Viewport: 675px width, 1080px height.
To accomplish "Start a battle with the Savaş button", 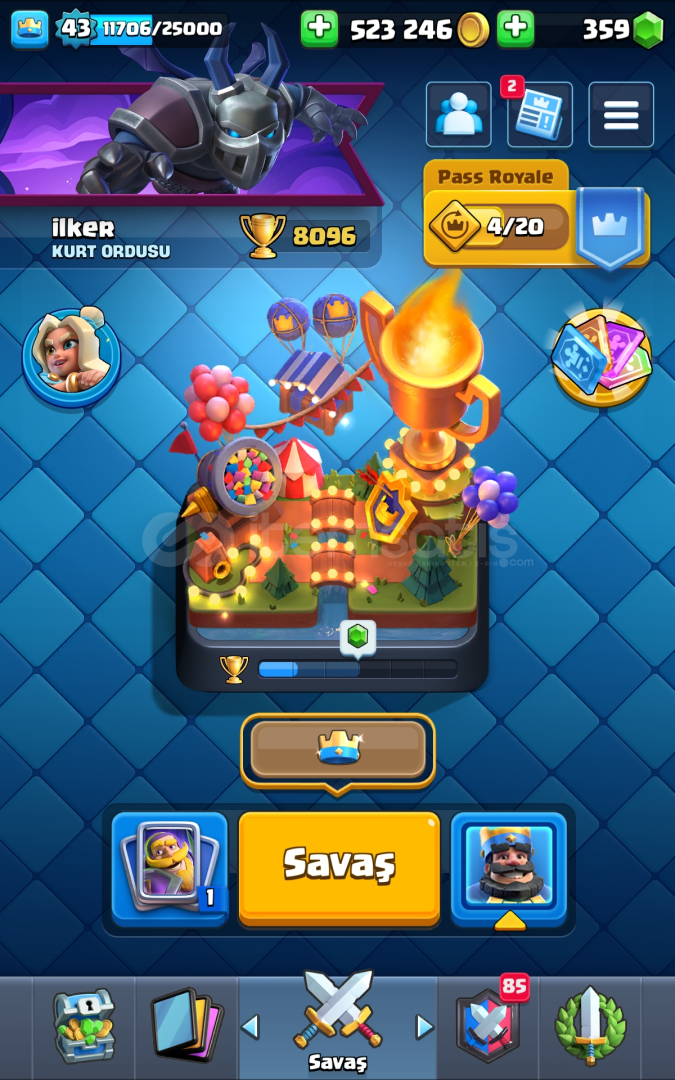I will (339, 868).
